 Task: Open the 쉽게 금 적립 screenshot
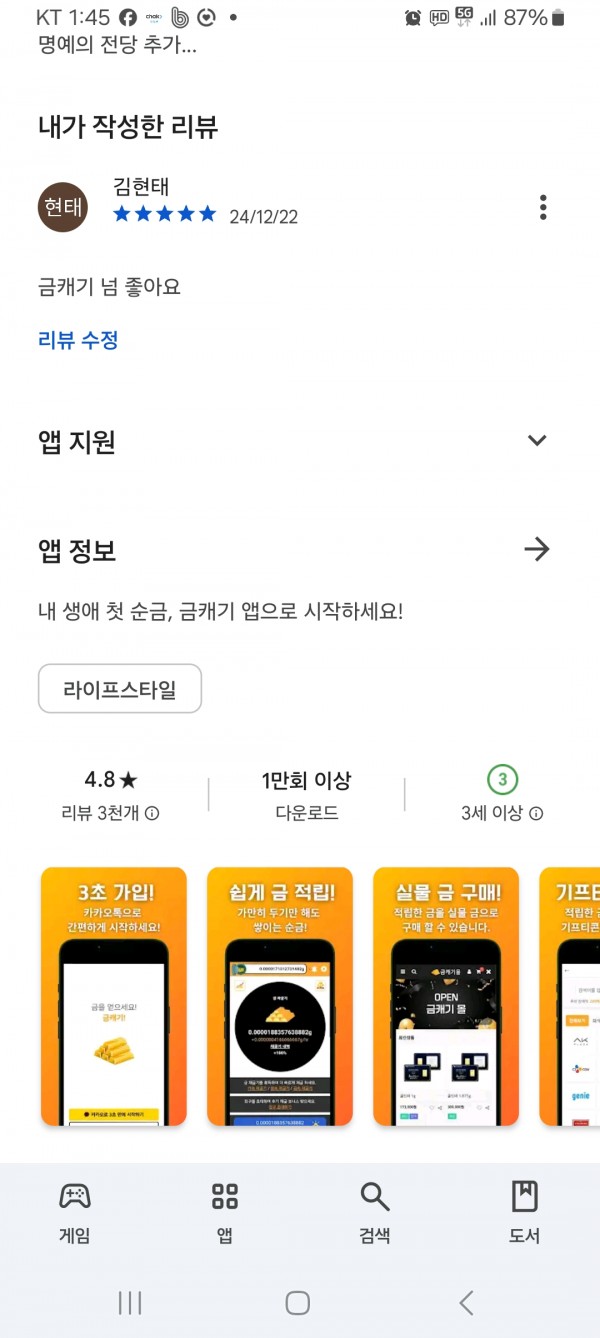click(x=280, y=996)
